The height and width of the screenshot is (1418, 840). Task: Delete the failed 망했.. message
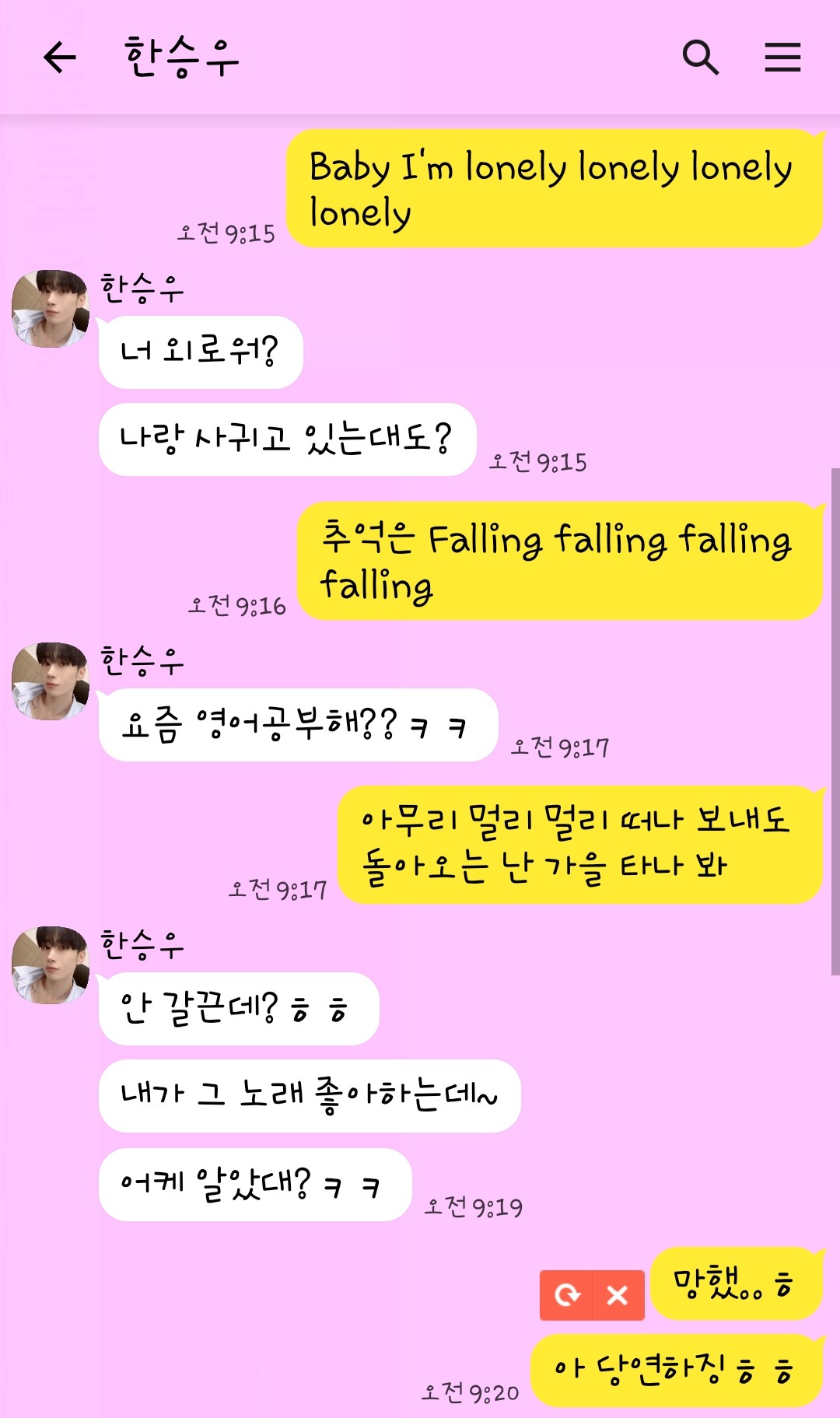[618, 1295]
